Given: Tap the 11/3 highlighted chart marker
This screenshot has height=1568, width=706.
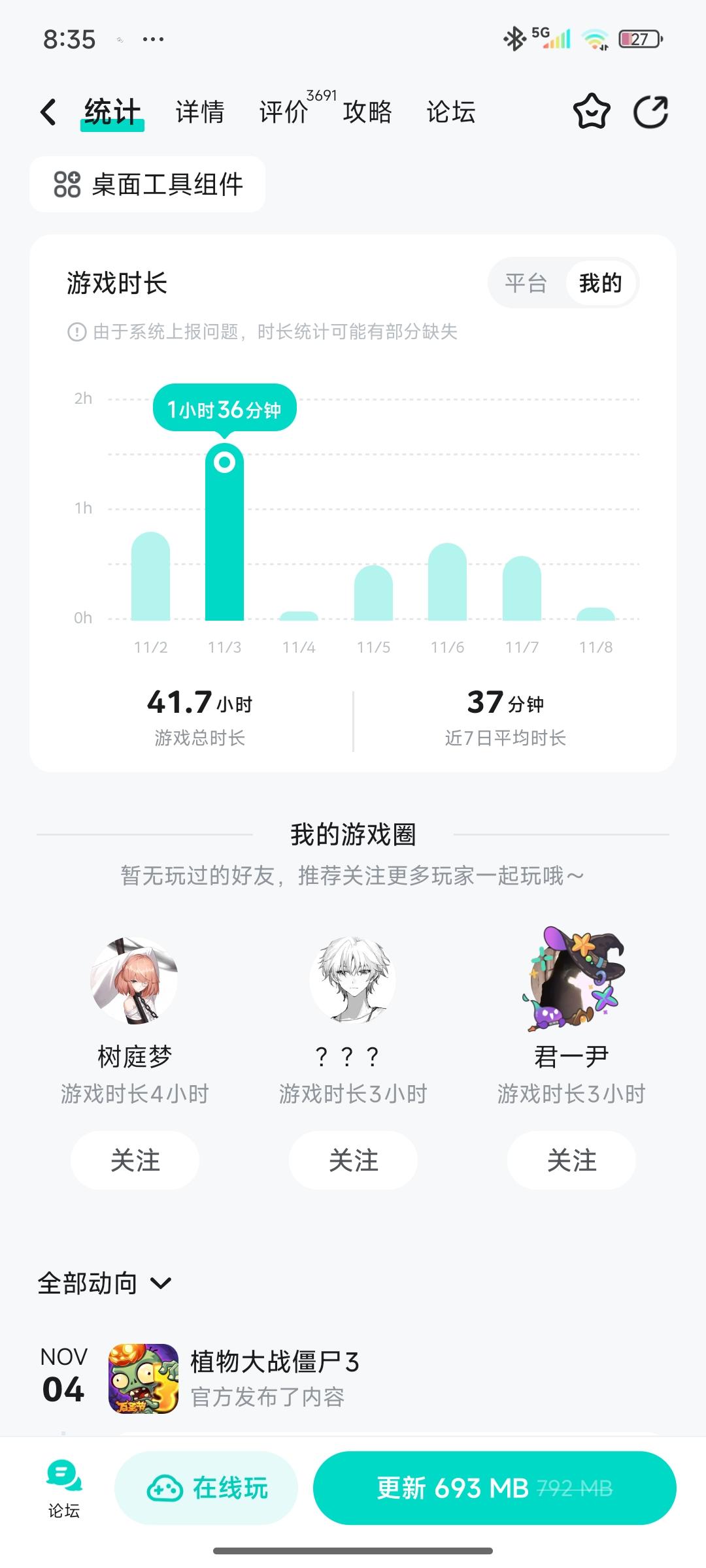Looking at the screenshot, I should coord(226,463).
